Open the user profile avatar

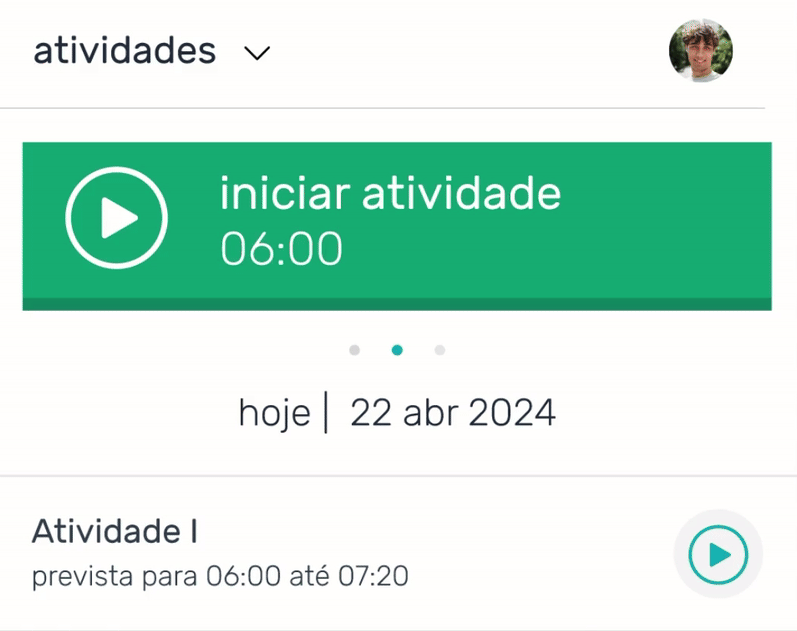click(700, 50)
